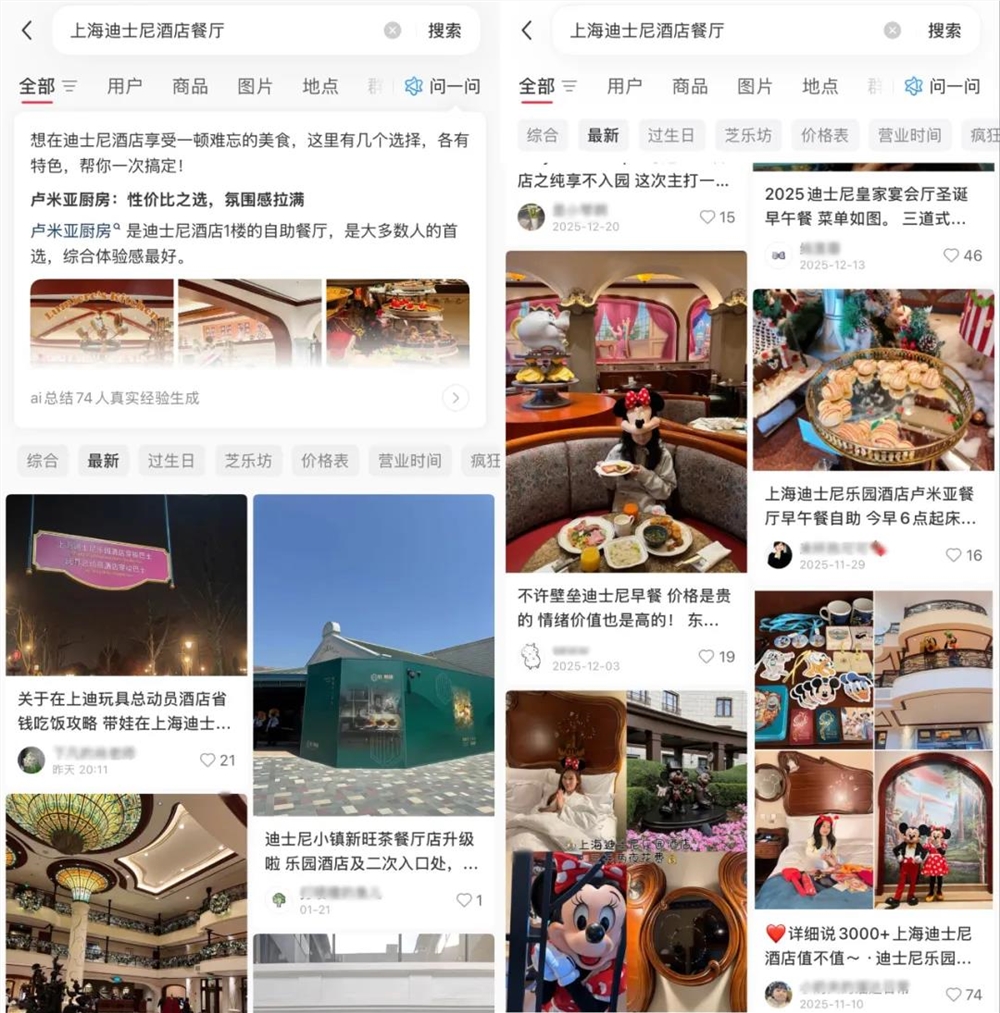Switch to the 地点 tab
Viewport: 1000px width, 1013px height.
(x=319, y=87)
